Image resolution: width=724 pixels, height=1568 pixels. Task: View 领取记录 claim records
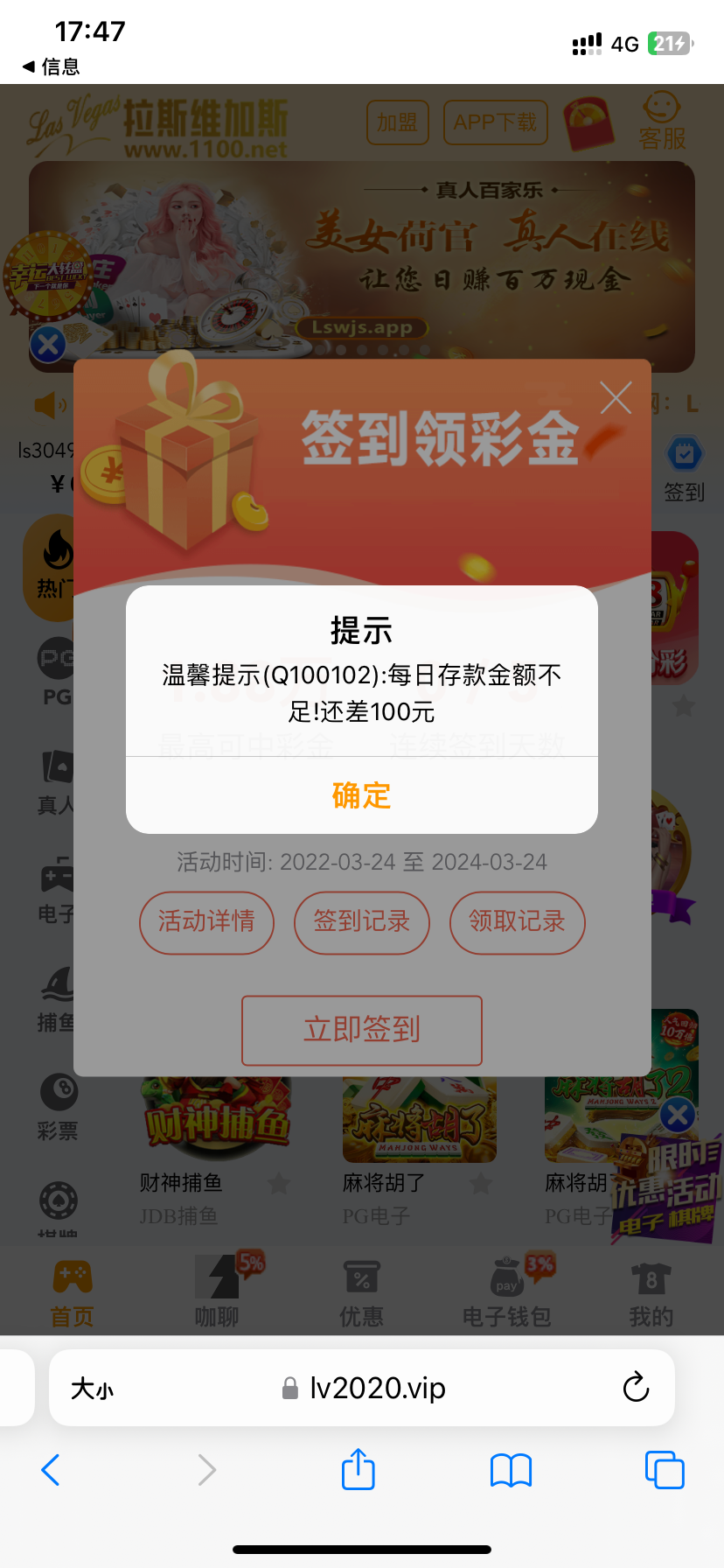517,922
